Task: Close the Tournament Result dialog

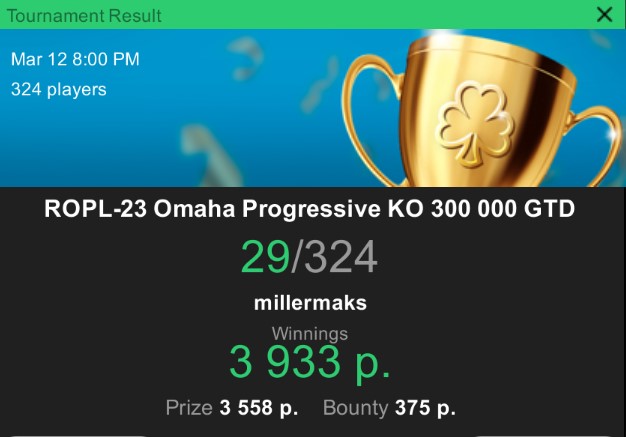Action: 604,14
